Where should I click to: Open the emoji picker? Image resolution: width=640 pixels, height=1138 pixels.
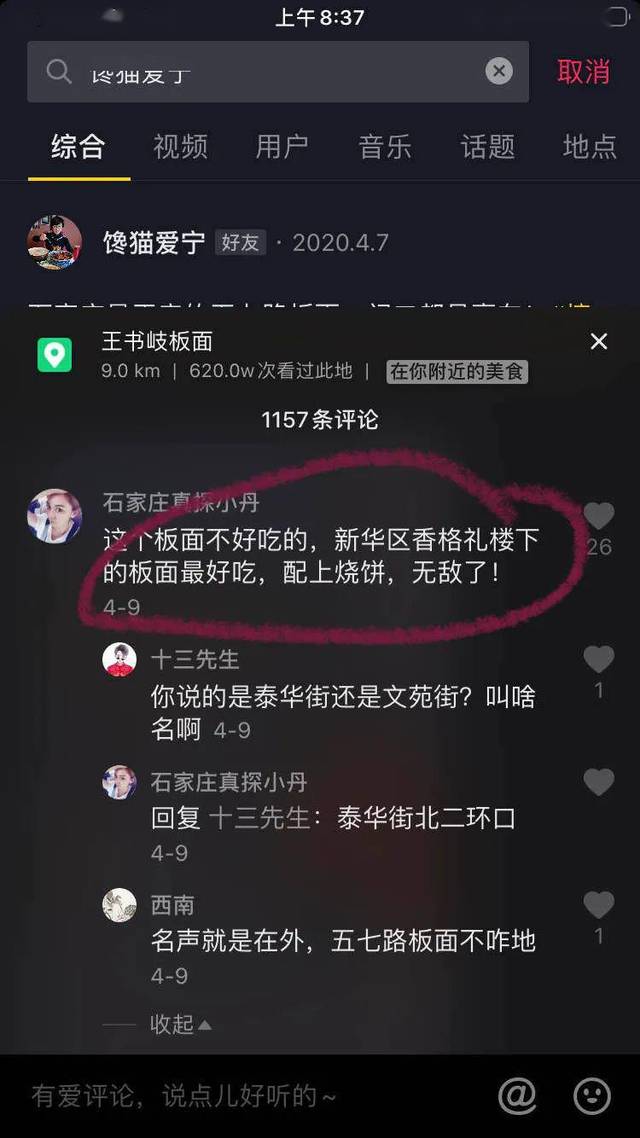(592, 1096)
